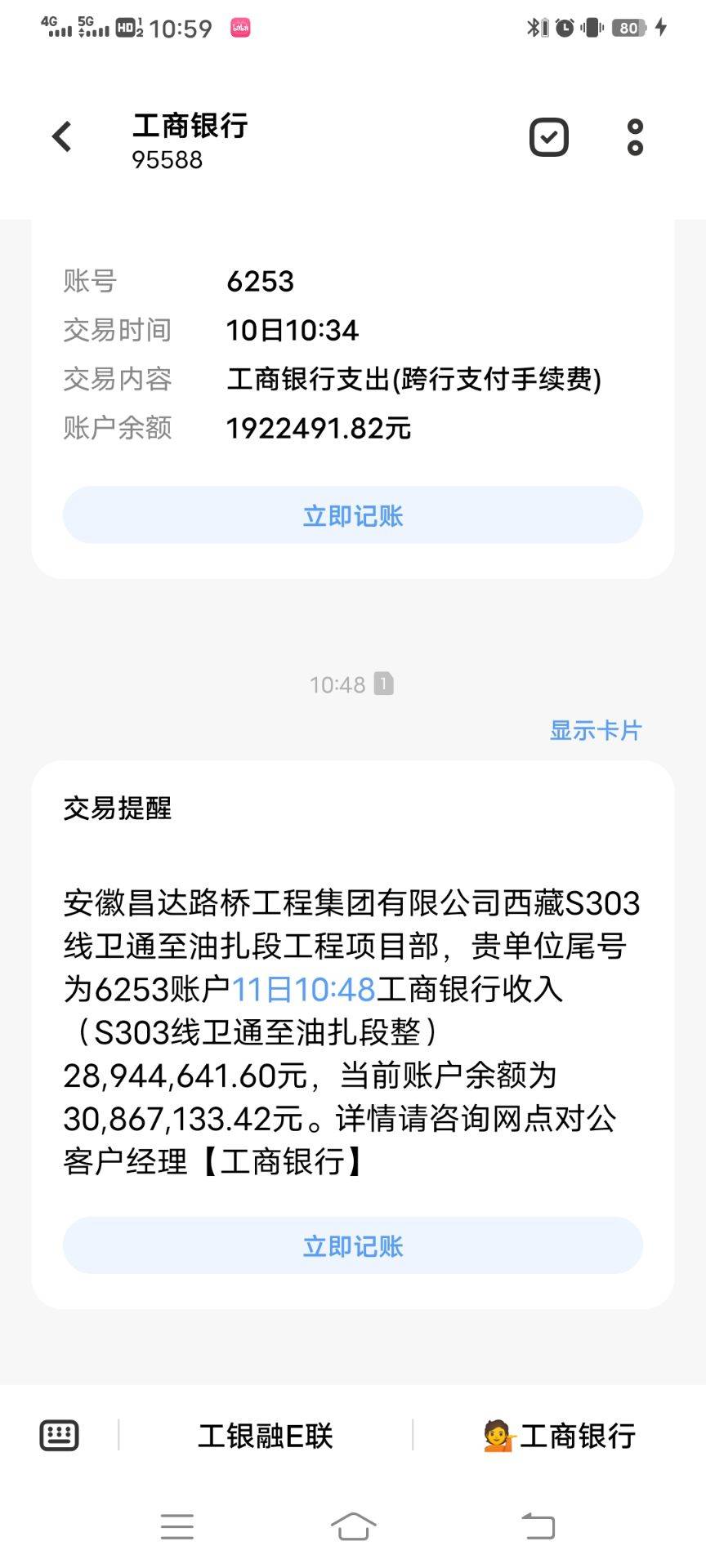Tap 立即记账 under the 交易提醒 message
The image size is (706, 1568).
(353, 1245)
